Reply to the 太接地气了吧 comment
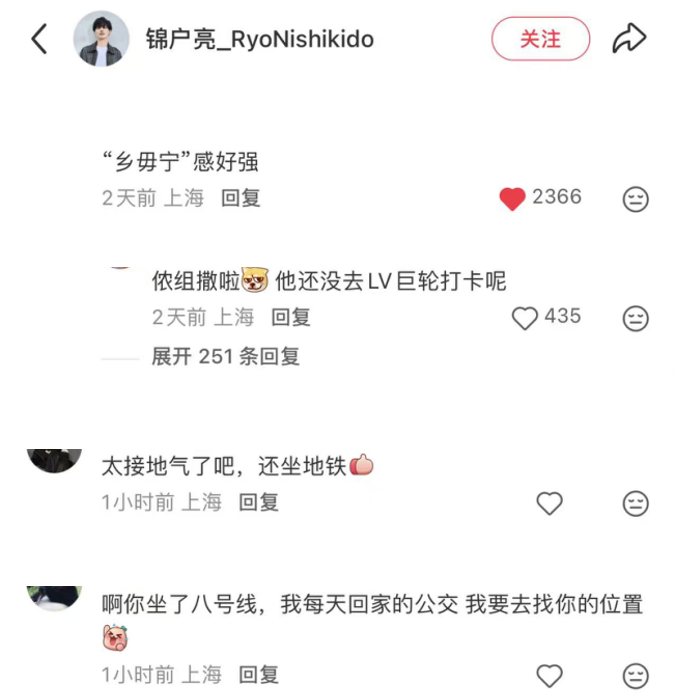Viewport: 682px width, 696px height. pyautogui.click(x=259, y=502)
